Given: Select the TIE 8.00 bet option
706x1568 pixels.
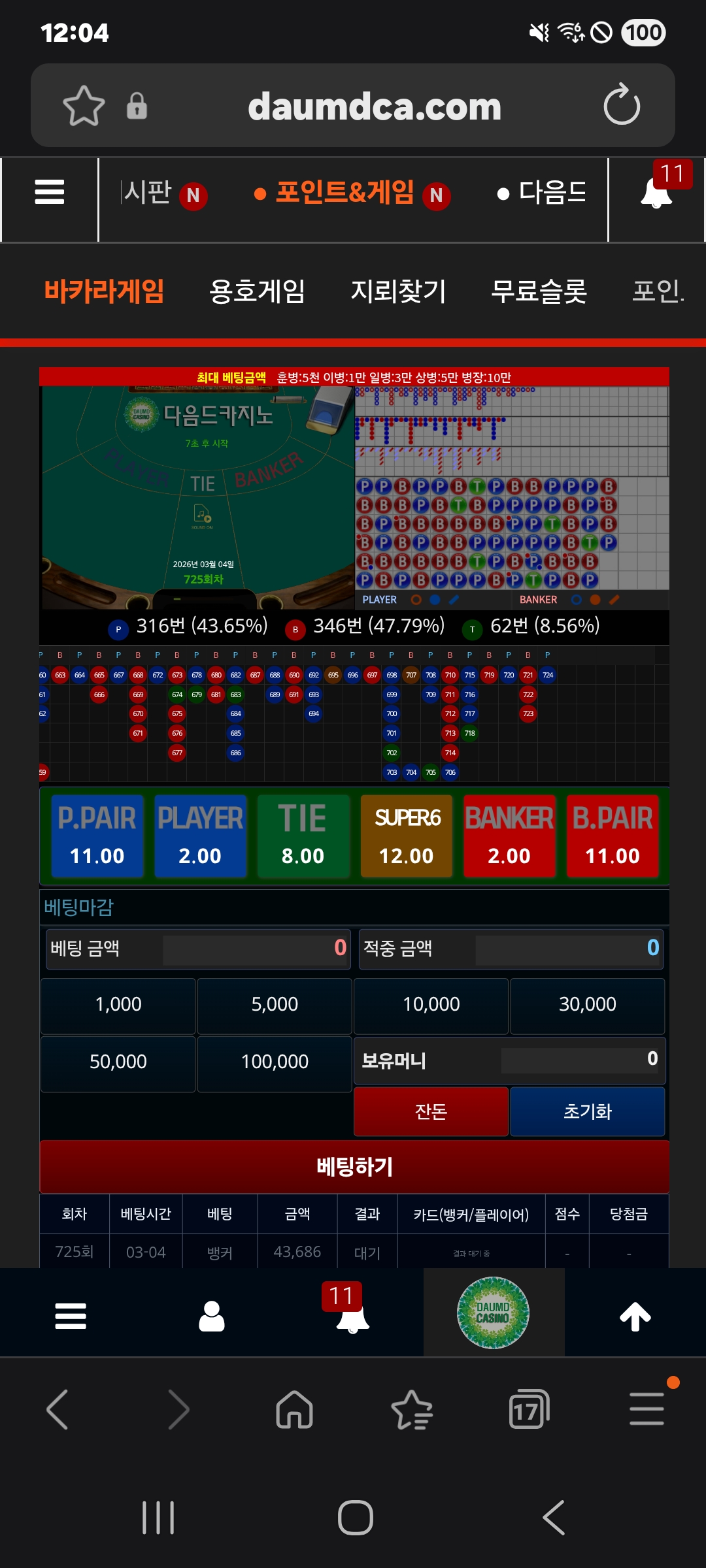Looking at the screenshot, I should 303,836.
